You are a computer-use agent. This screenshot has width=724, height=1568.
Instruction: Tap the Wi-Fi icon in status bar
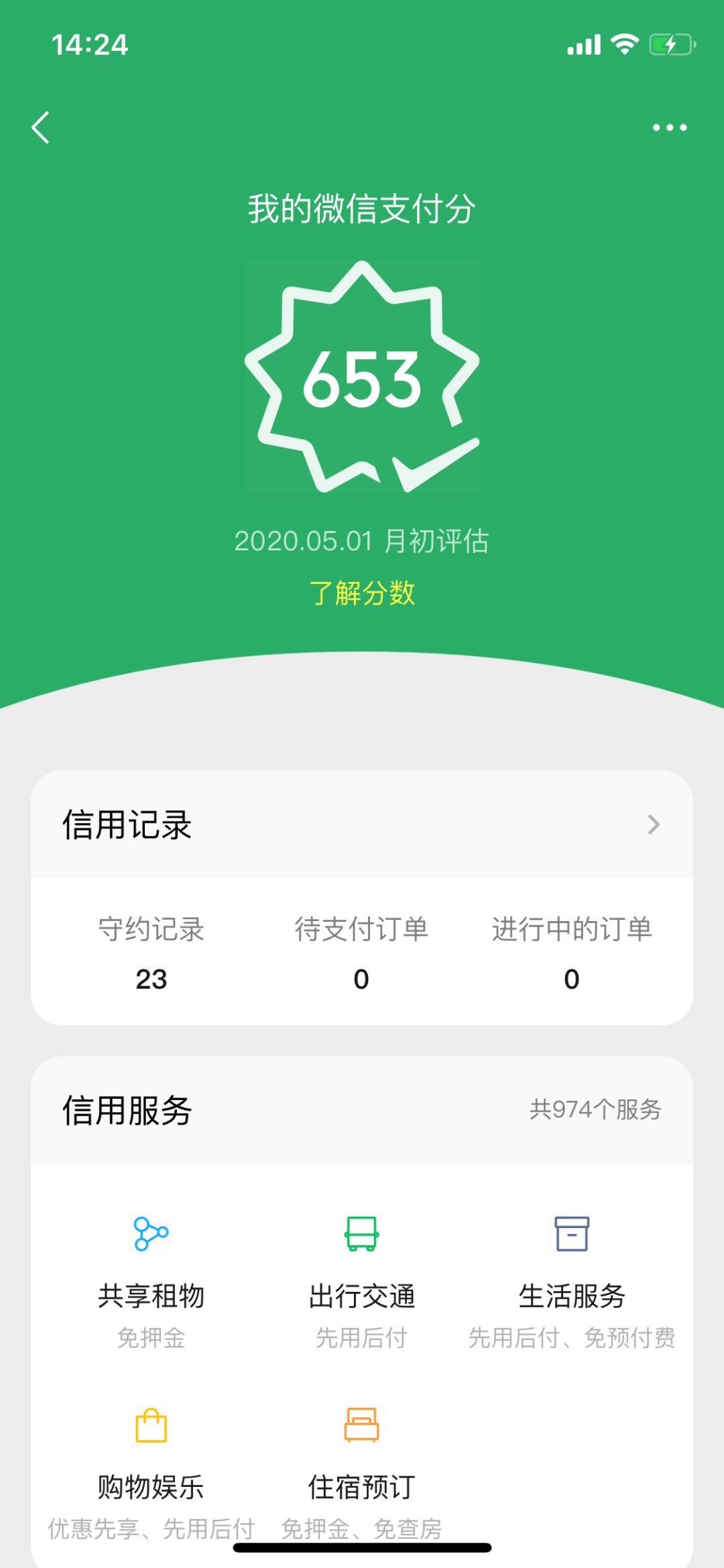click(625, 44)
